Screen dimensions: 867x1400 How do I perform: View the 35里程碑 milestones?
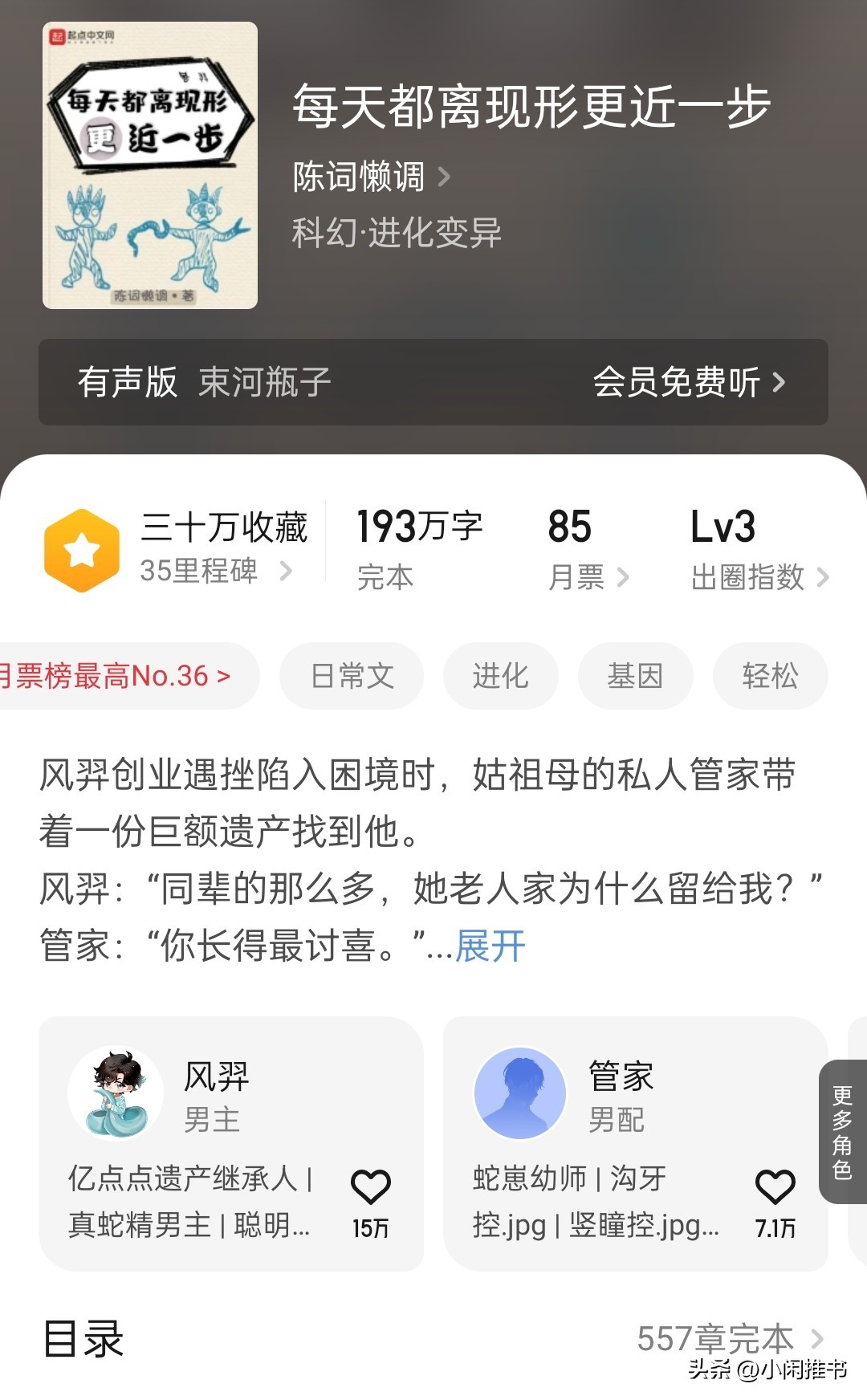(215, 571)
